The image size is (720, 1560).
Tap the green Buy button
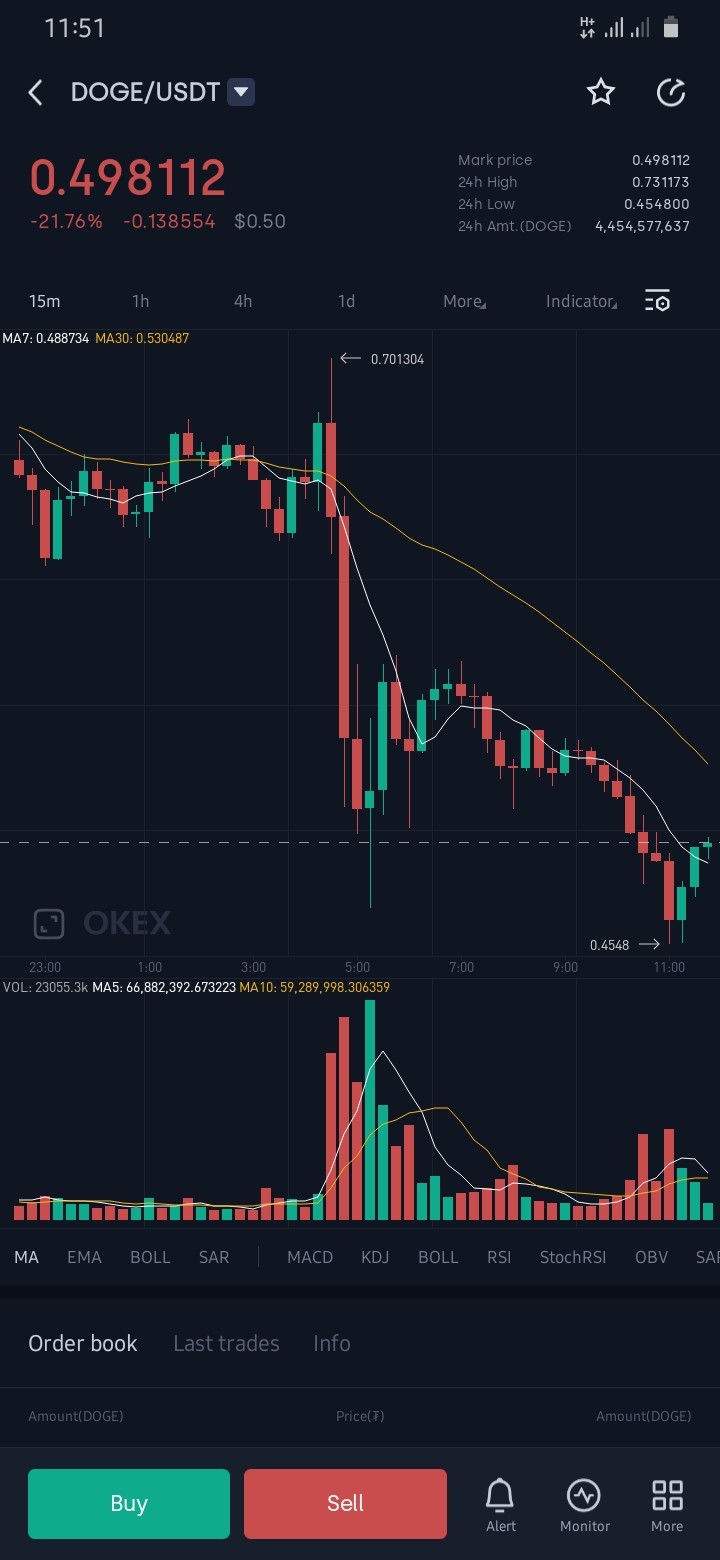(x=129, y=1503)
